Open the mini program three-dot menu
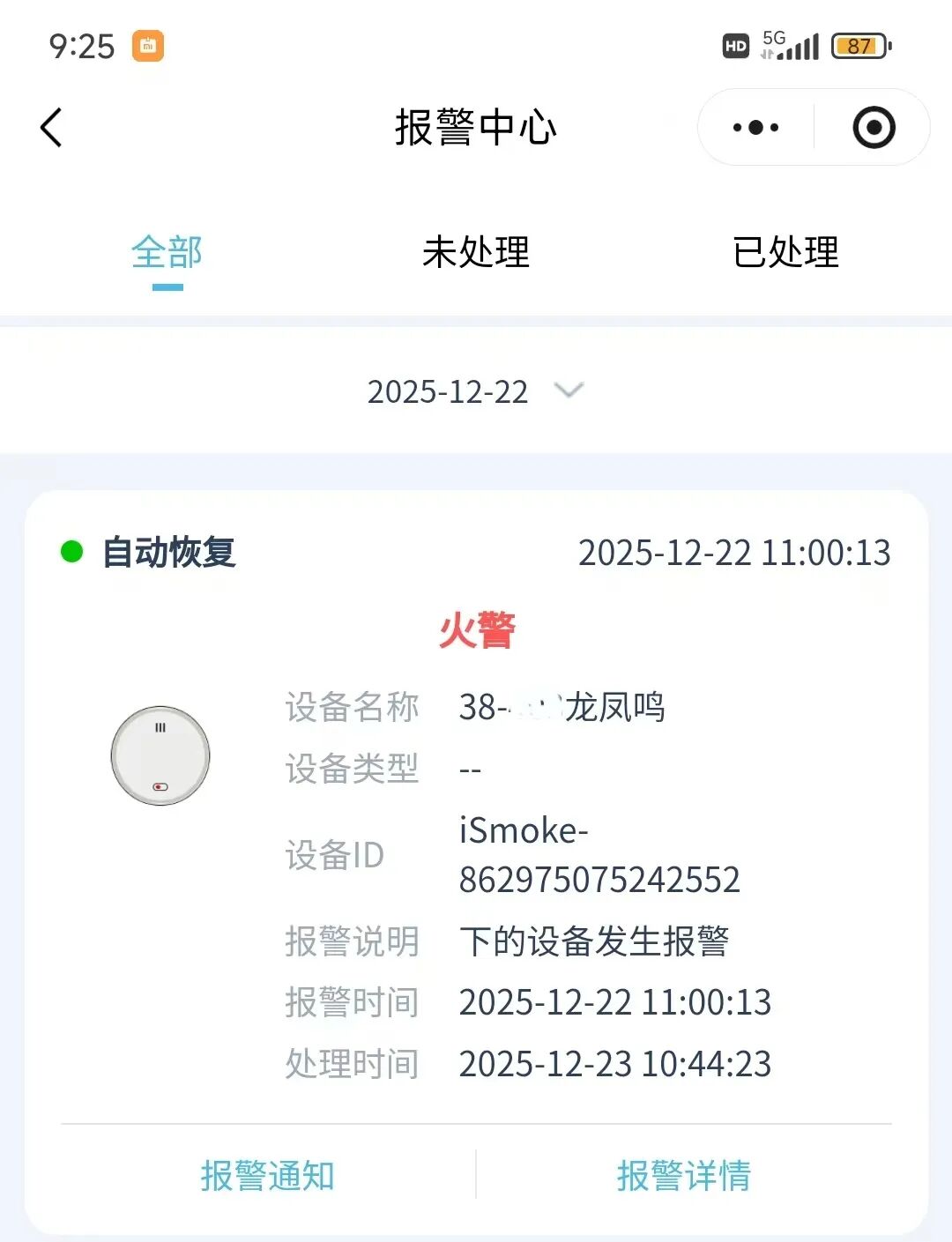The width and height of the screenshot is (952, 1242). pyautogui.click(x=755, y=128)
